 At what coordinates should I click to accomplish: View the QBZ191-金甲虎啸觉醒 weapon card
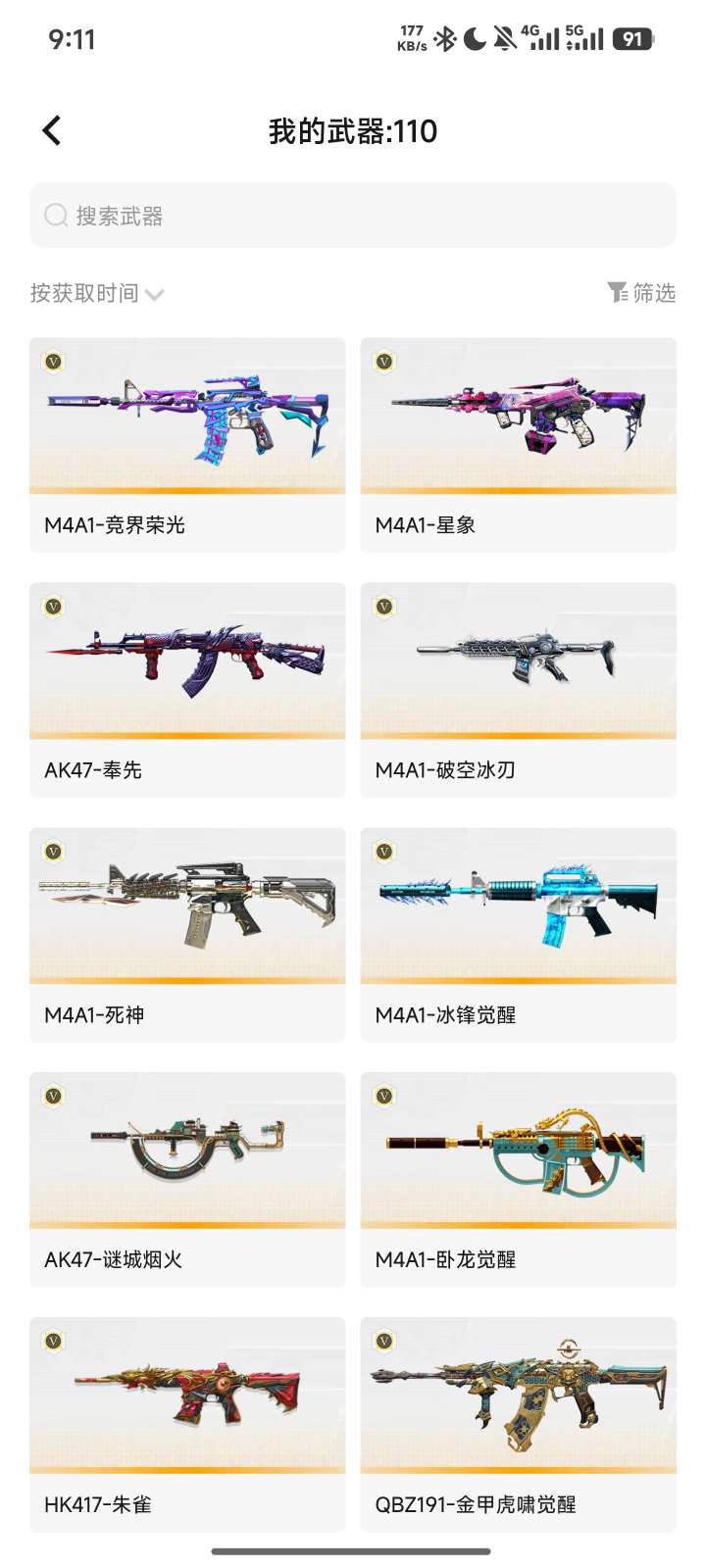[x=519, y=1425]
